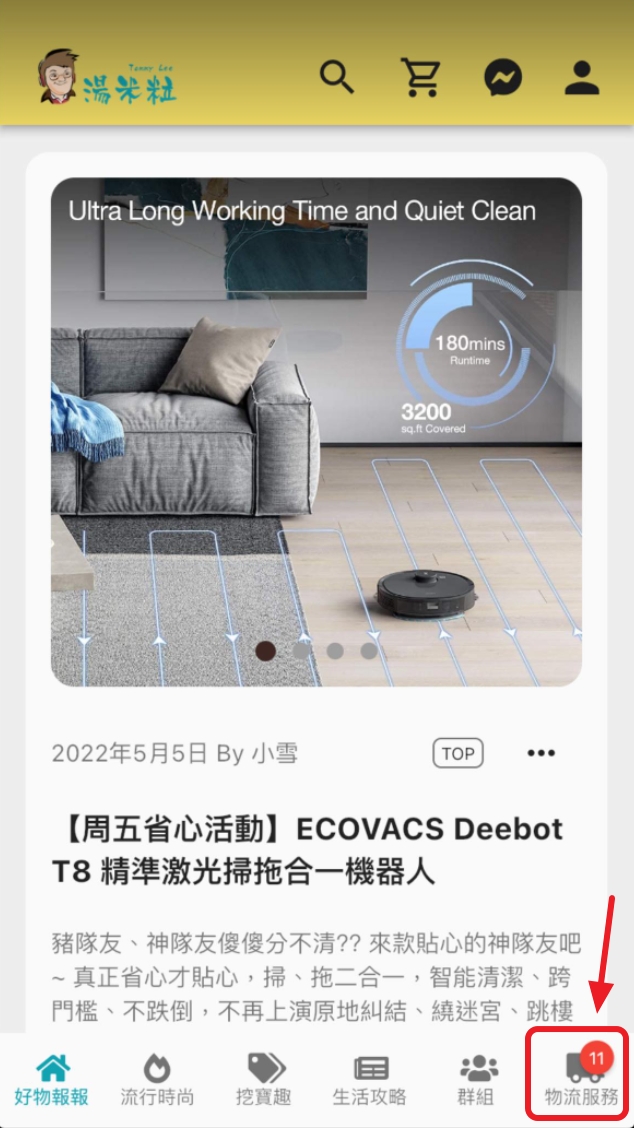Open the search icon
This screenshot has width=634, height=1128.
pyautogui.click(x=336, y=77)
